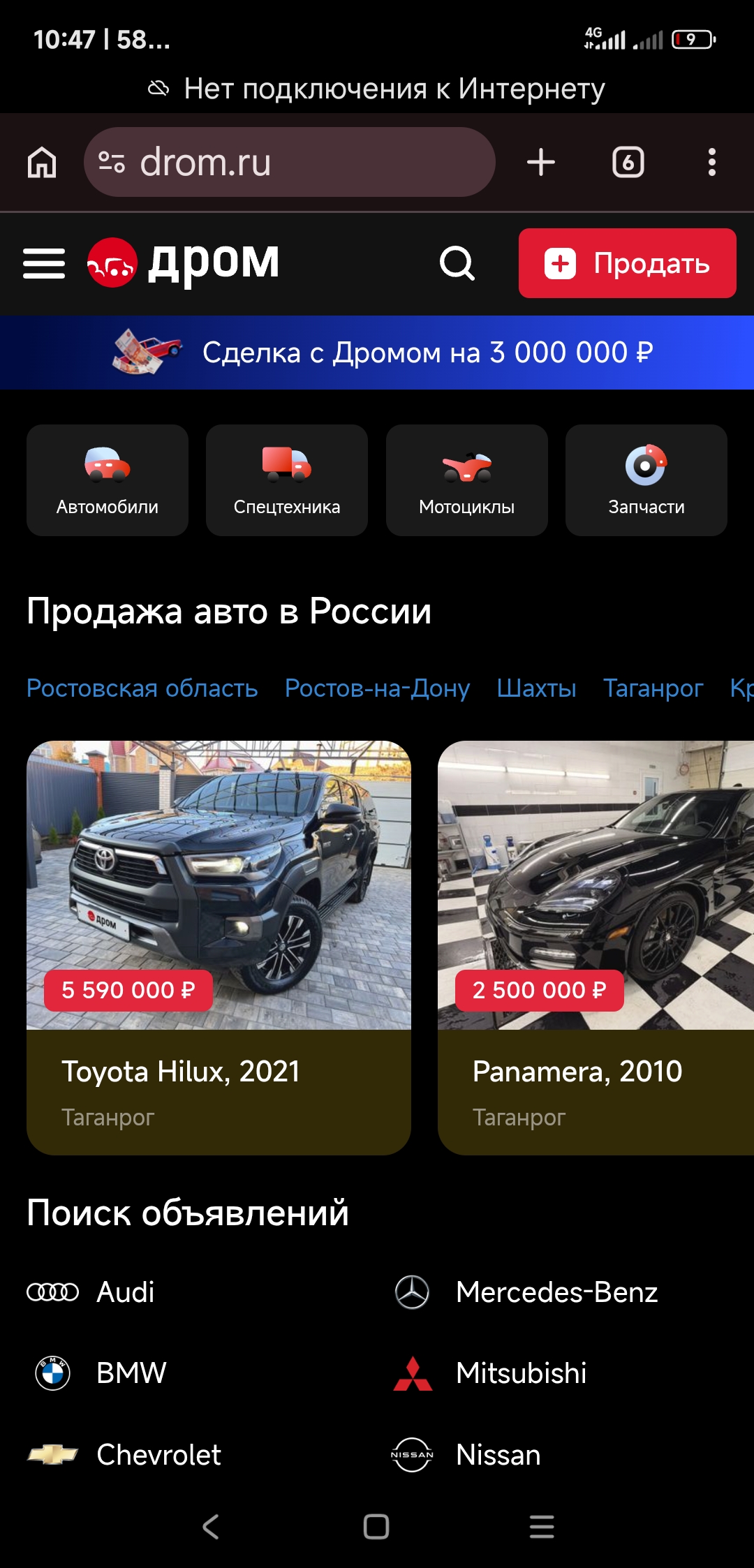This screenshot has height=1568, width=754.
Task: Open the Автомобили category
Action: click(108, 480)
